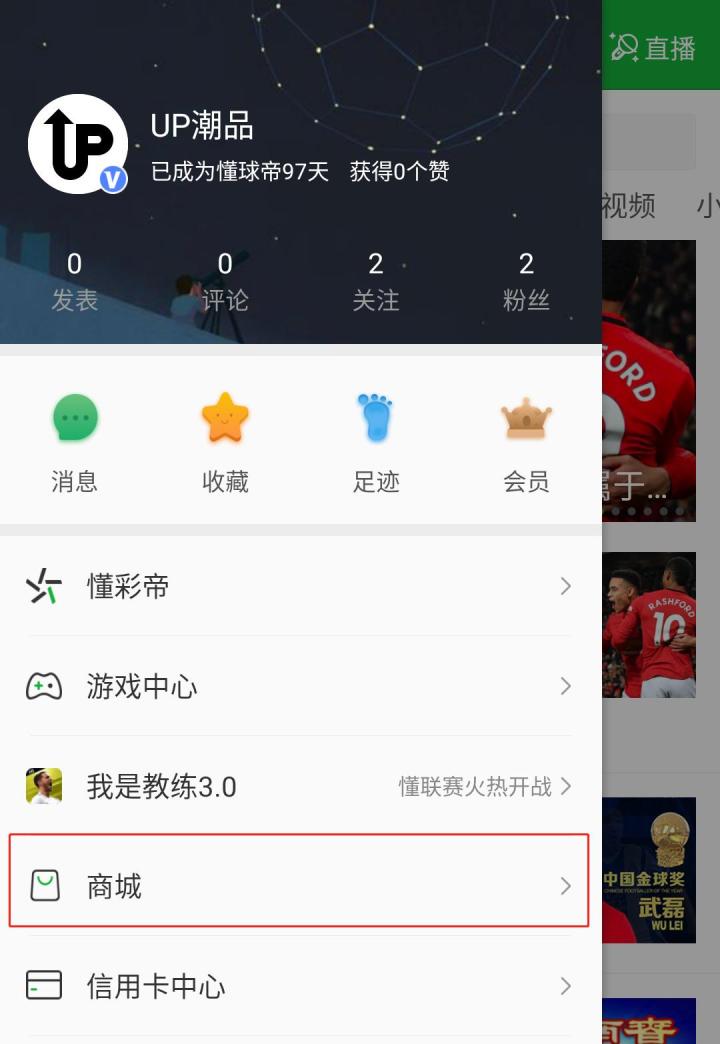Screen dimensions: 720x1044
Task: Open the 评论 comments list
Action: pyautogui.click(x=225, y=281)
